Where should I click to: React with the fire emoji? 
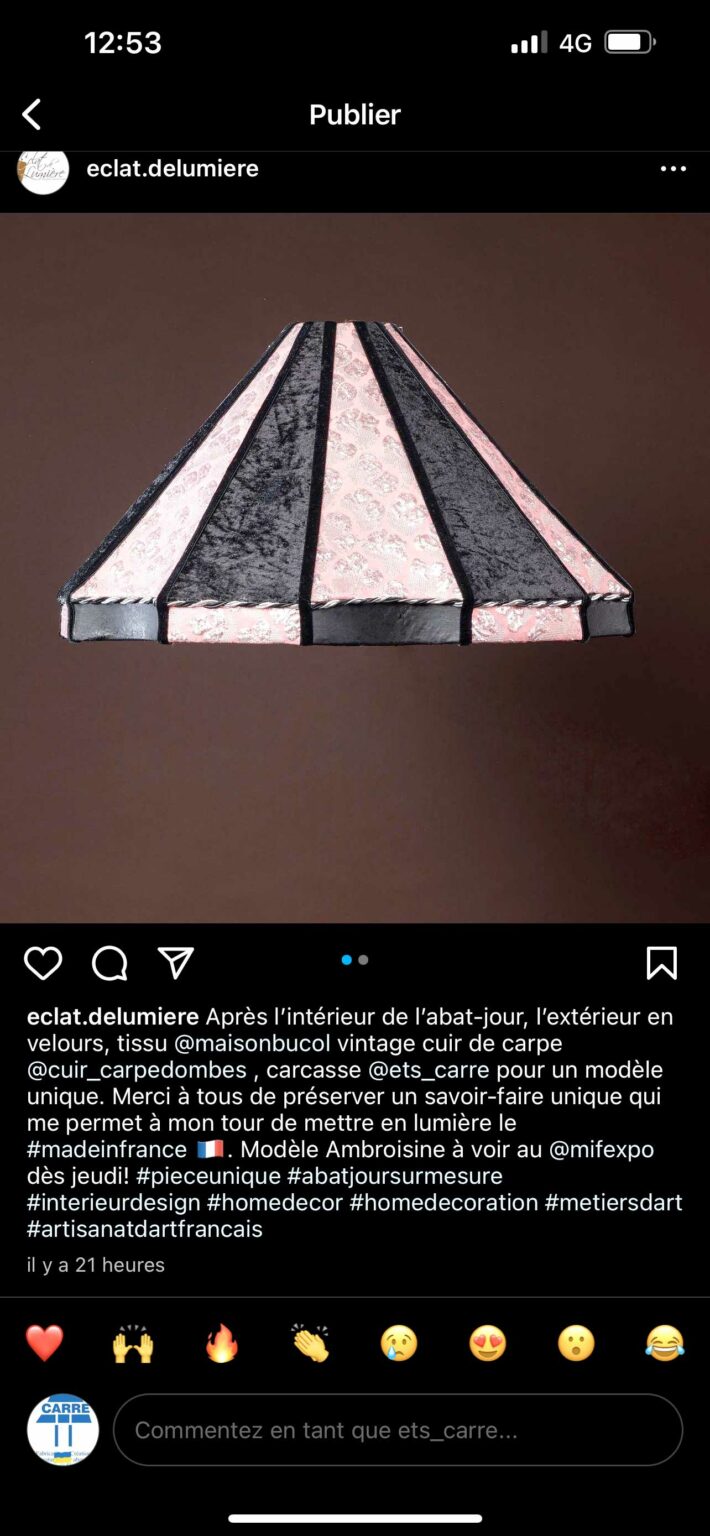click(x=221, y=1343)
